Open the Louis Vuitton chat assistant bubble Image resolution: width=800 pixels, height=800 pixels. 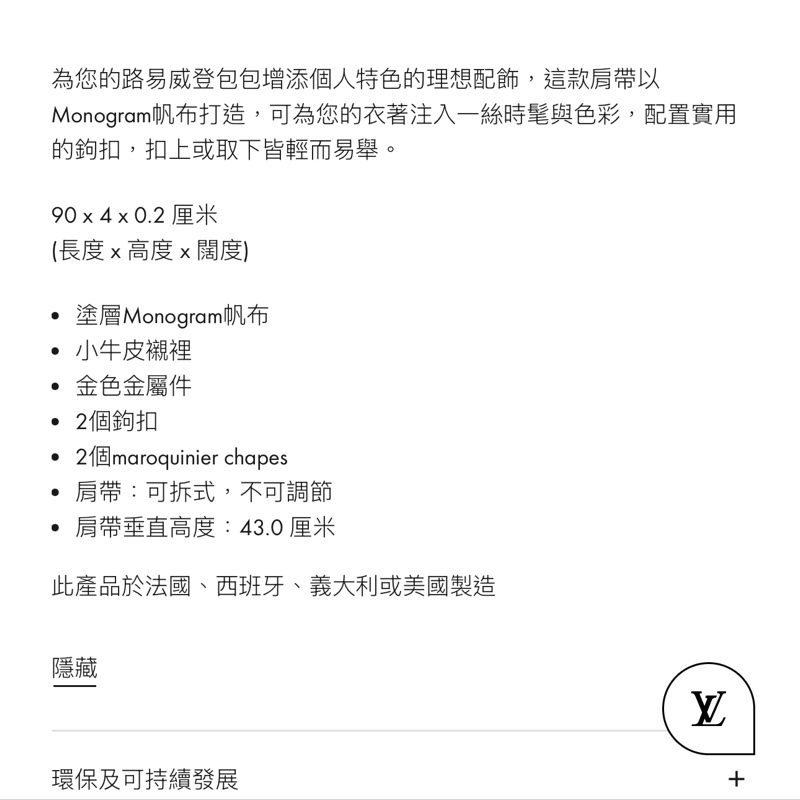[708, 710]
